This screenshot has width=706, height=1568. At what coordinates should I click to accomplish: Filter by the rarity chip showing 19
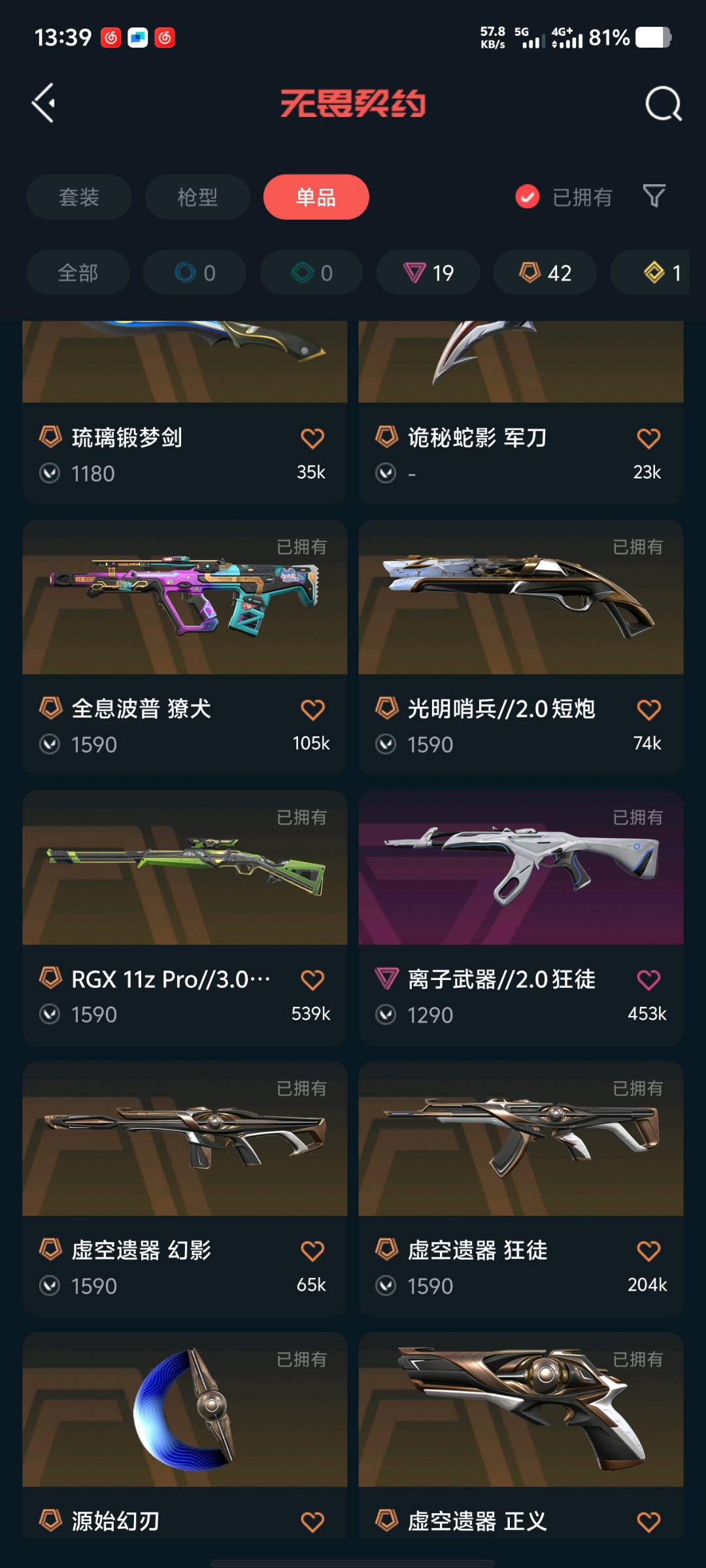tap(428, 272)
